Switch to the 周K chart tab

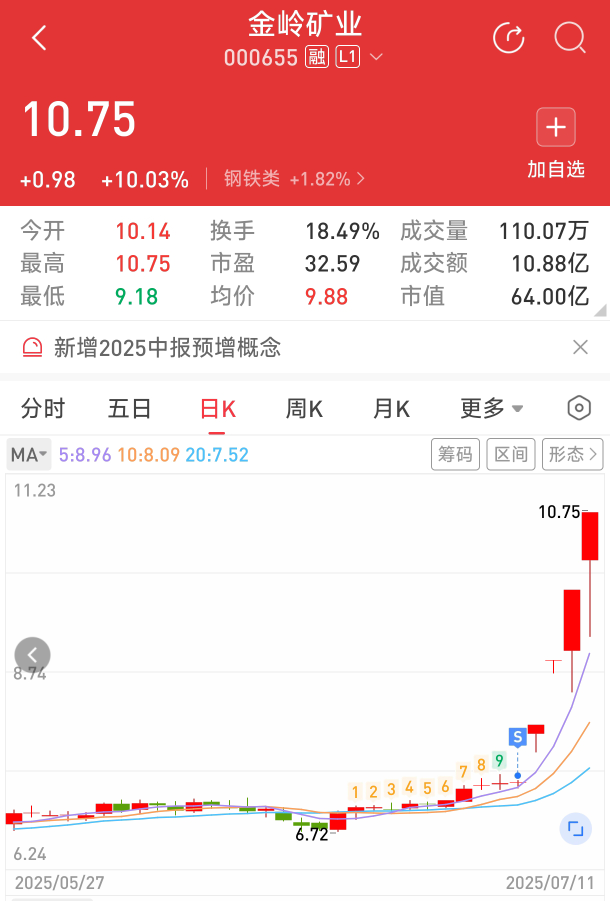tap(304, 408)
